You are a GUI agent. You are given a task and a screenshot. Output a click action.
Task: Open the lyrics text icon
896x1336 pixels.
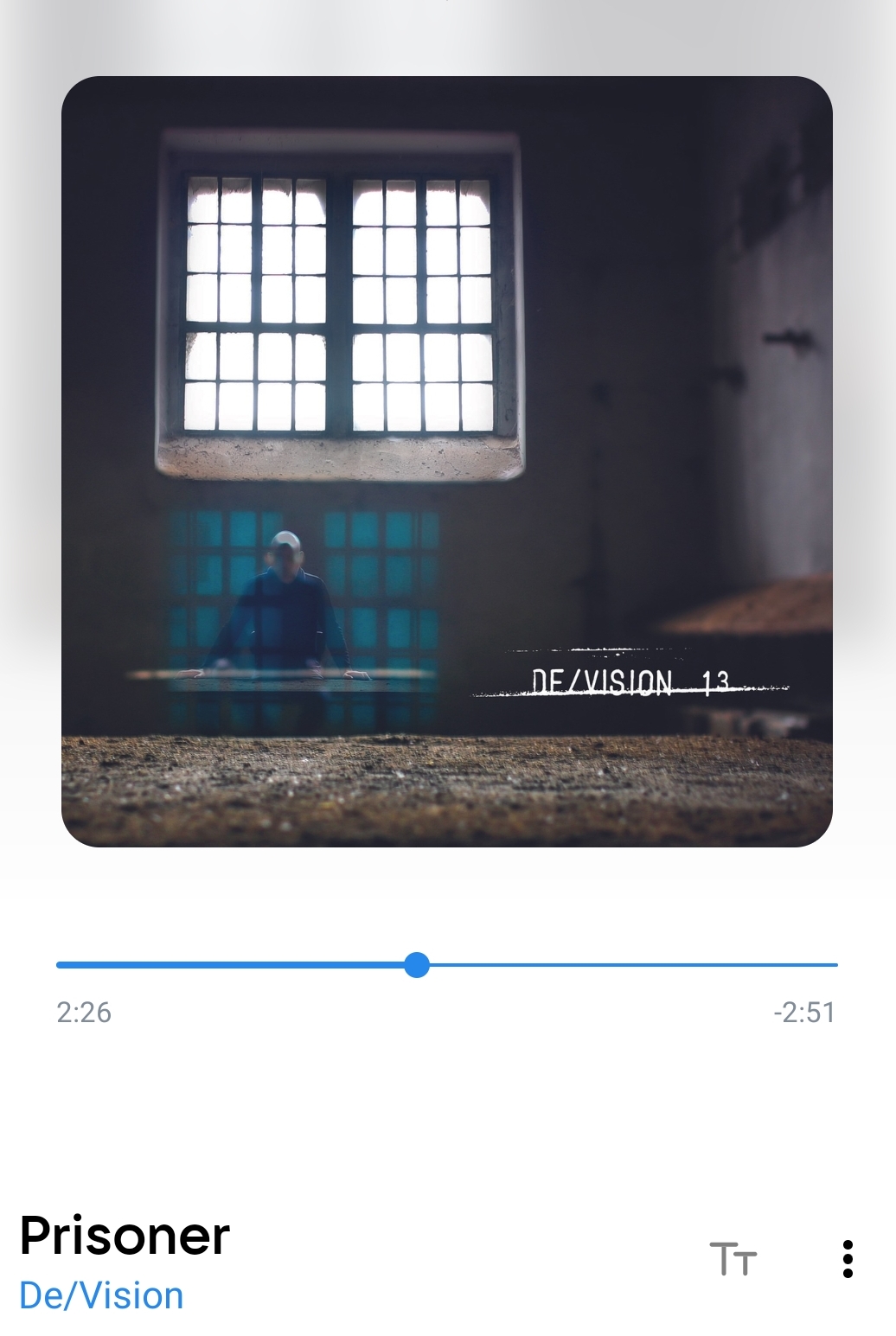[733, 1259]
